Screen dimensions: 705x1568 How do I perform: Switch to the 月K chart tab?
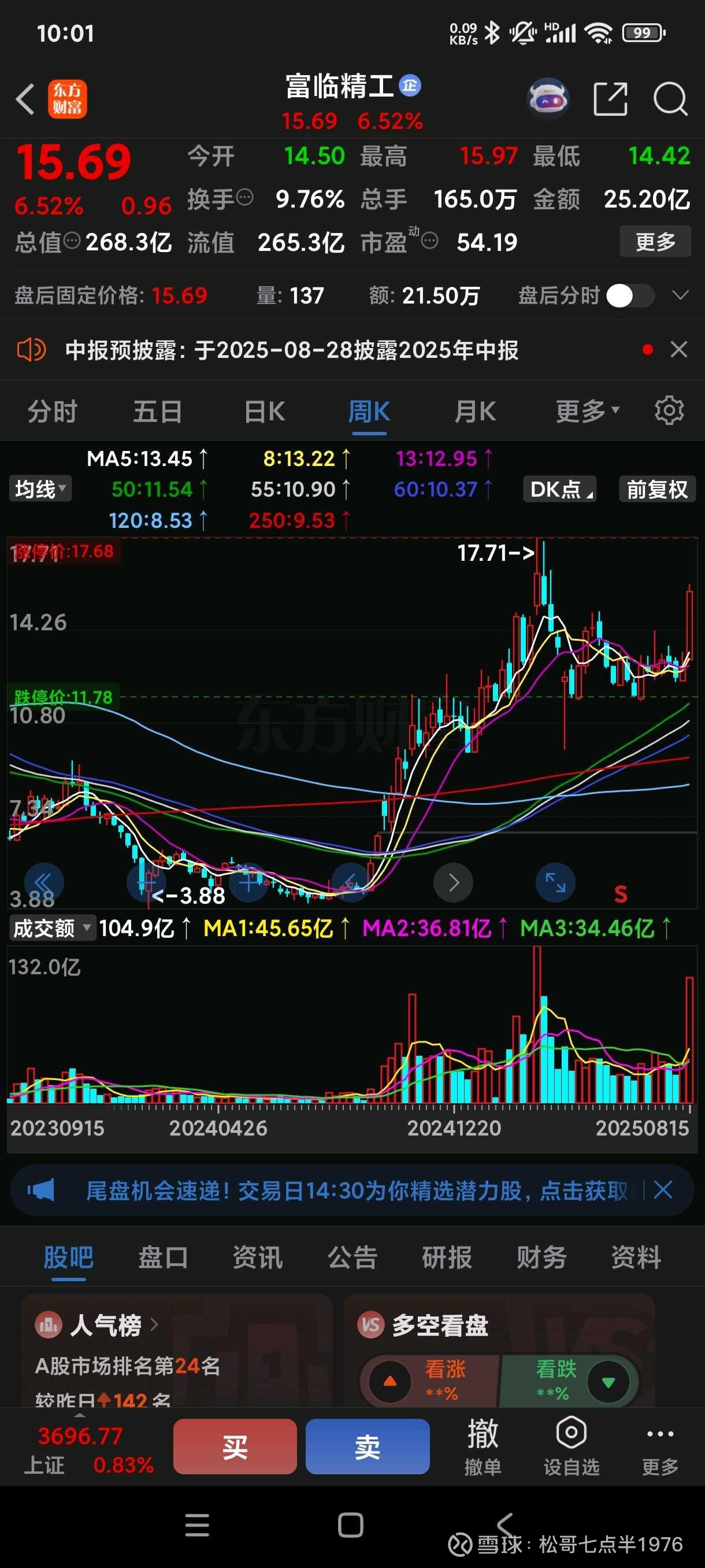click(x=475, y=412)
